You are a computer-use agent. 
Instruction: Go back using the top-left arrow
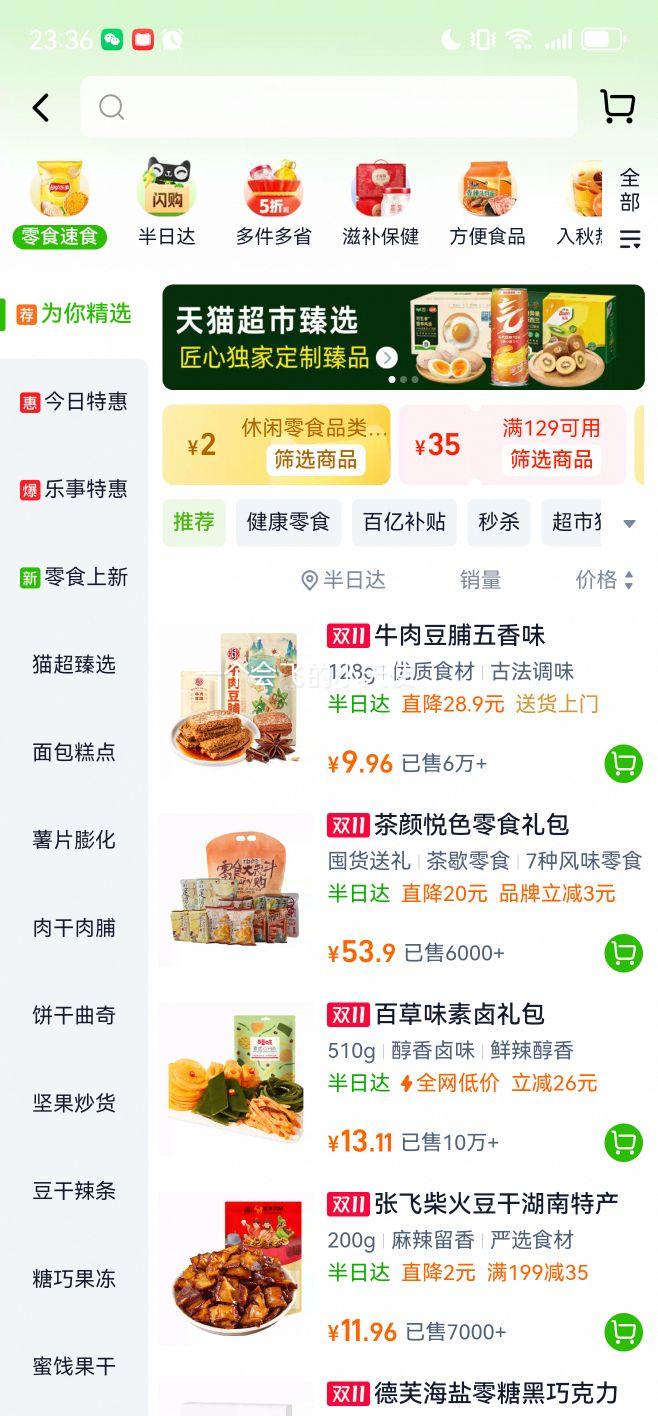coord(41,108)
